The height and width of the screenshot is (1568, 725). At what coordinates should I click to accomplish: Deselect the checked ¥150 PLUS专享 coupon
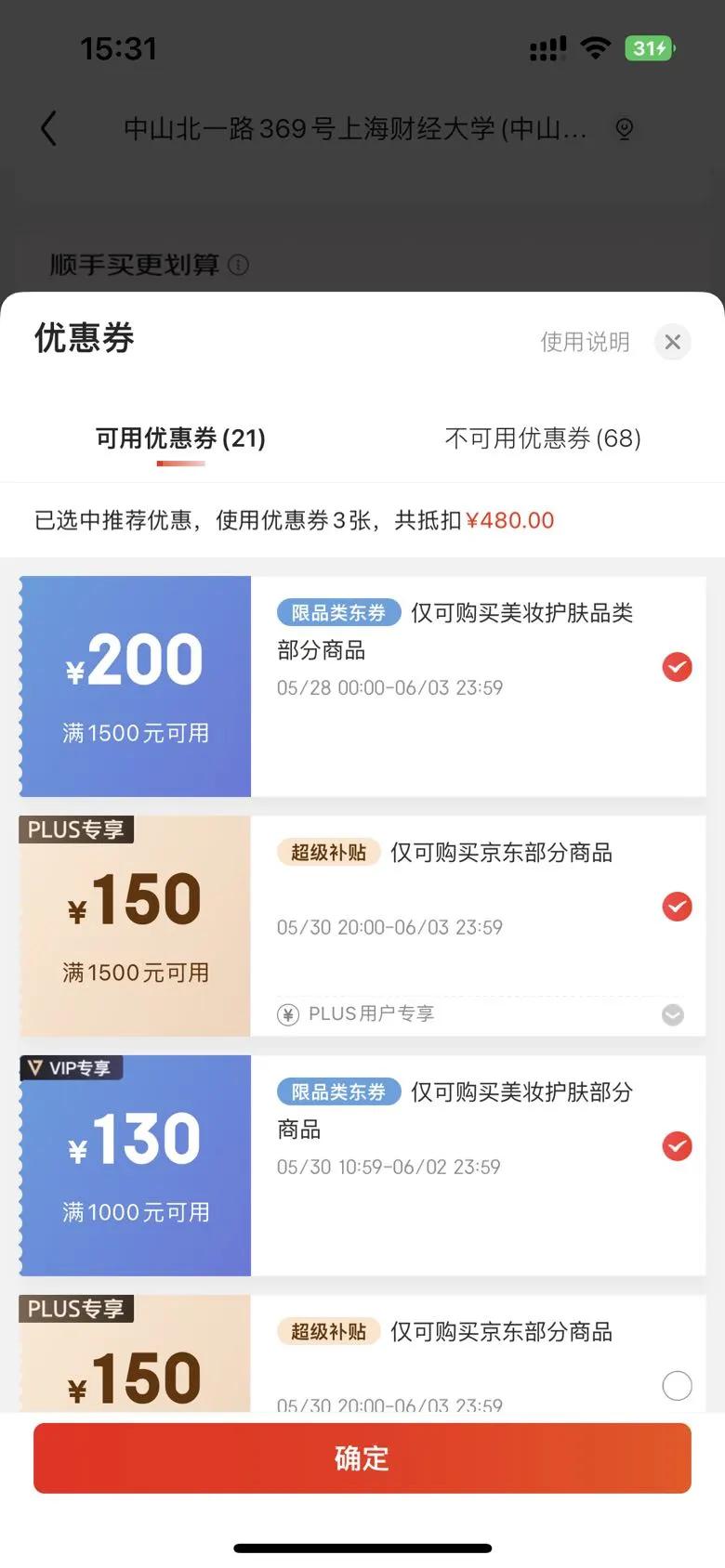click(677, 907)
